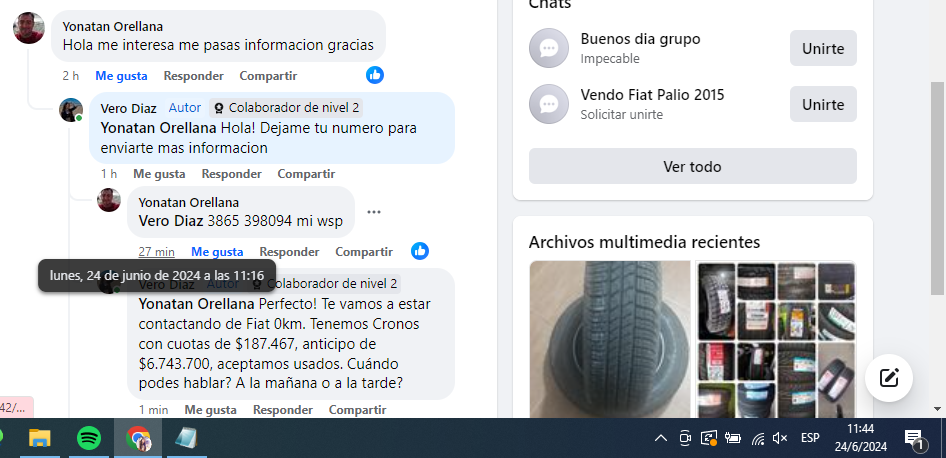Join the Vendo Fiat Palio 2015 chat
Image resolution: width=946 pixels, height=458 pixels.
pos(822,104)
